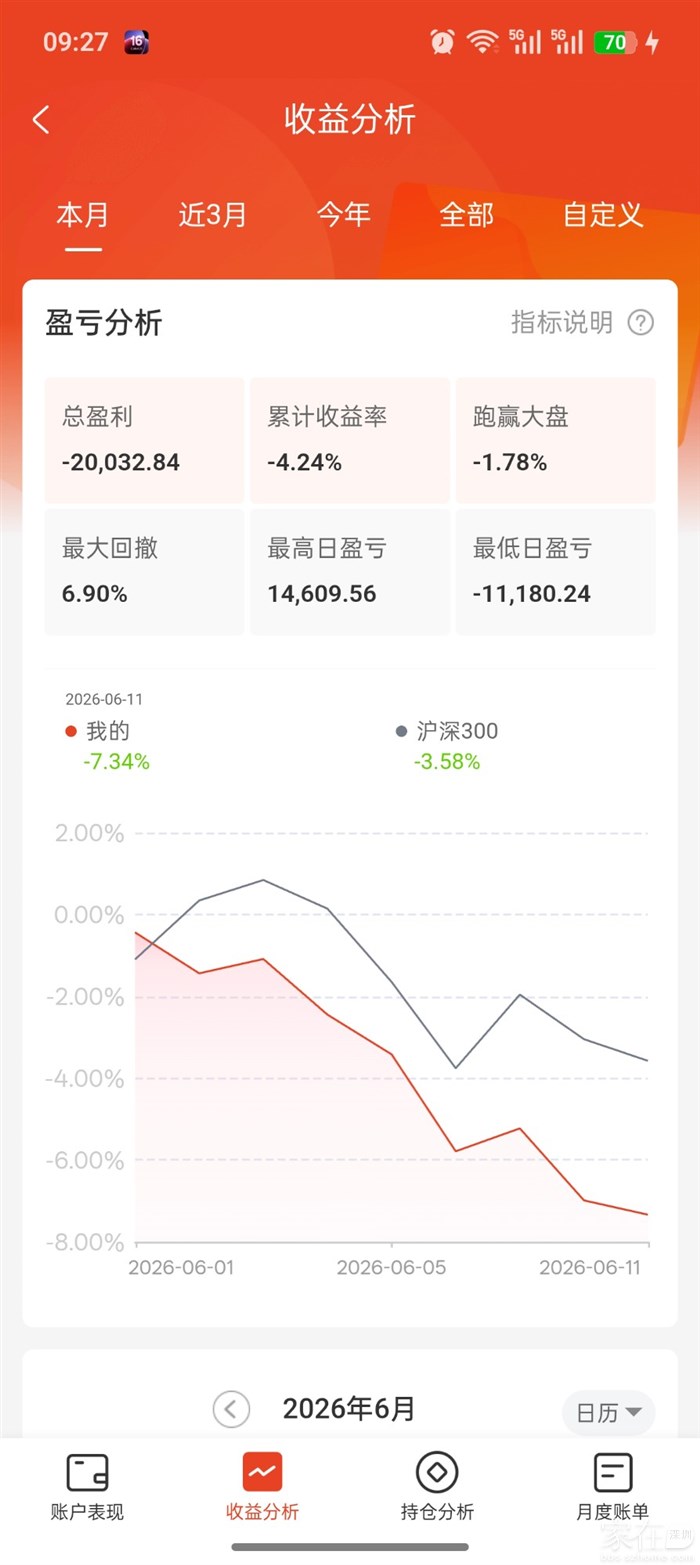
Task: Open the 日历 view dropdown
Action: 609,1413
